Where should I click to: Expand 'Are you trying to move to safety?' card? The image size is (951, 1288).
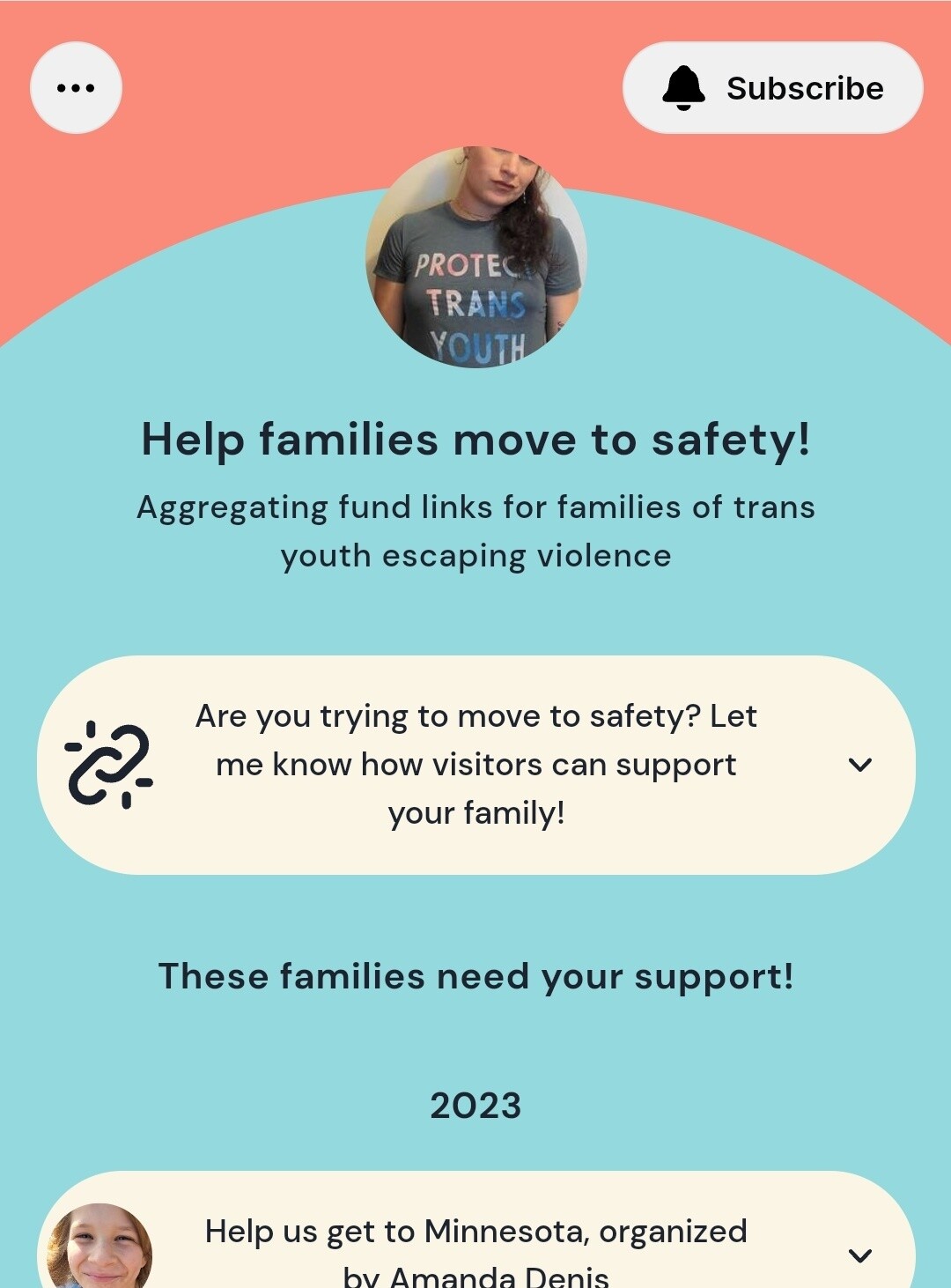tap(859, 765)
